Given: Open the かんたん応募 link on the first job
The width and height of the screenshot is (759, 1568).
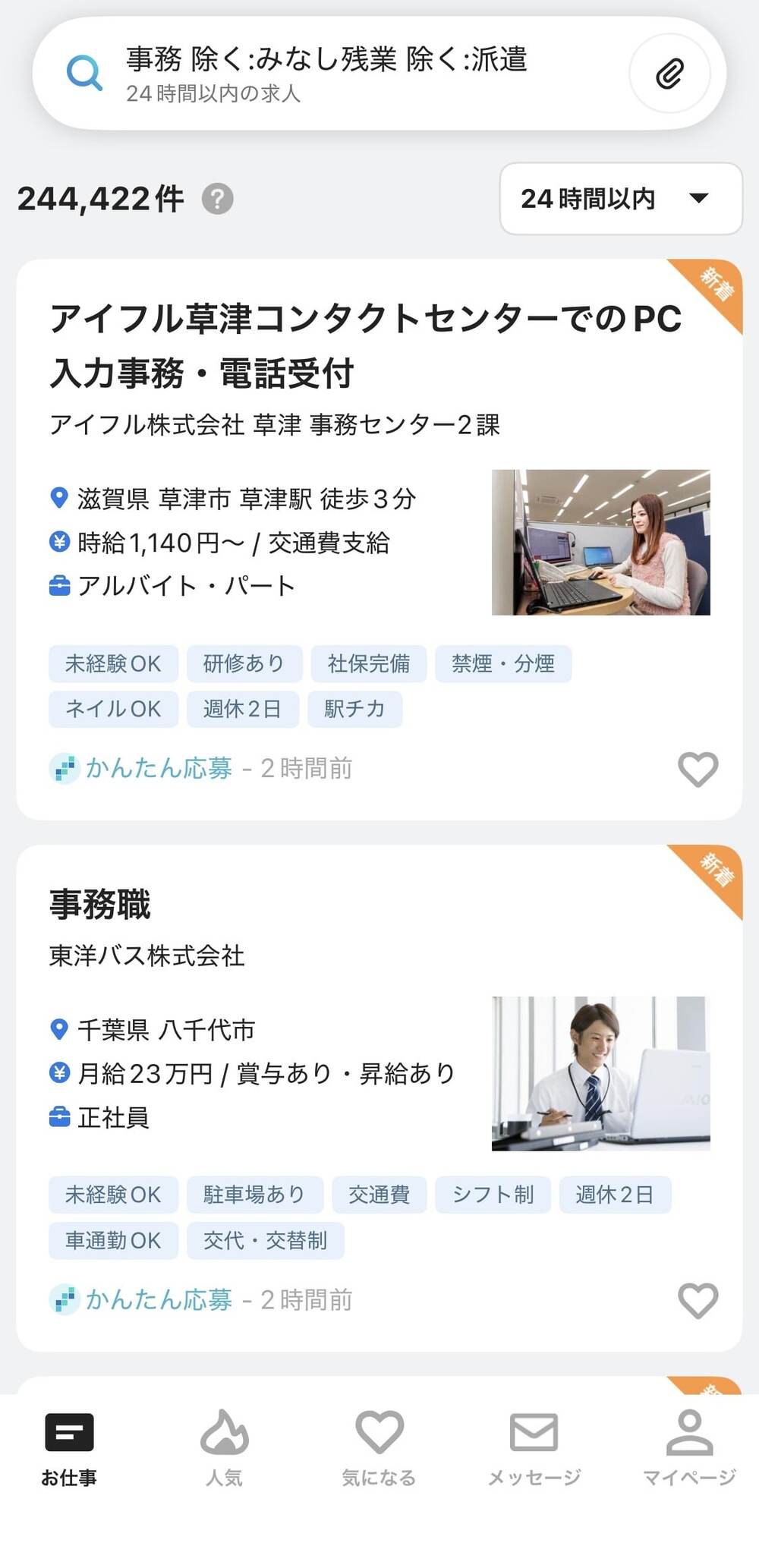Looking at the screenshot, I should point(159,769).
